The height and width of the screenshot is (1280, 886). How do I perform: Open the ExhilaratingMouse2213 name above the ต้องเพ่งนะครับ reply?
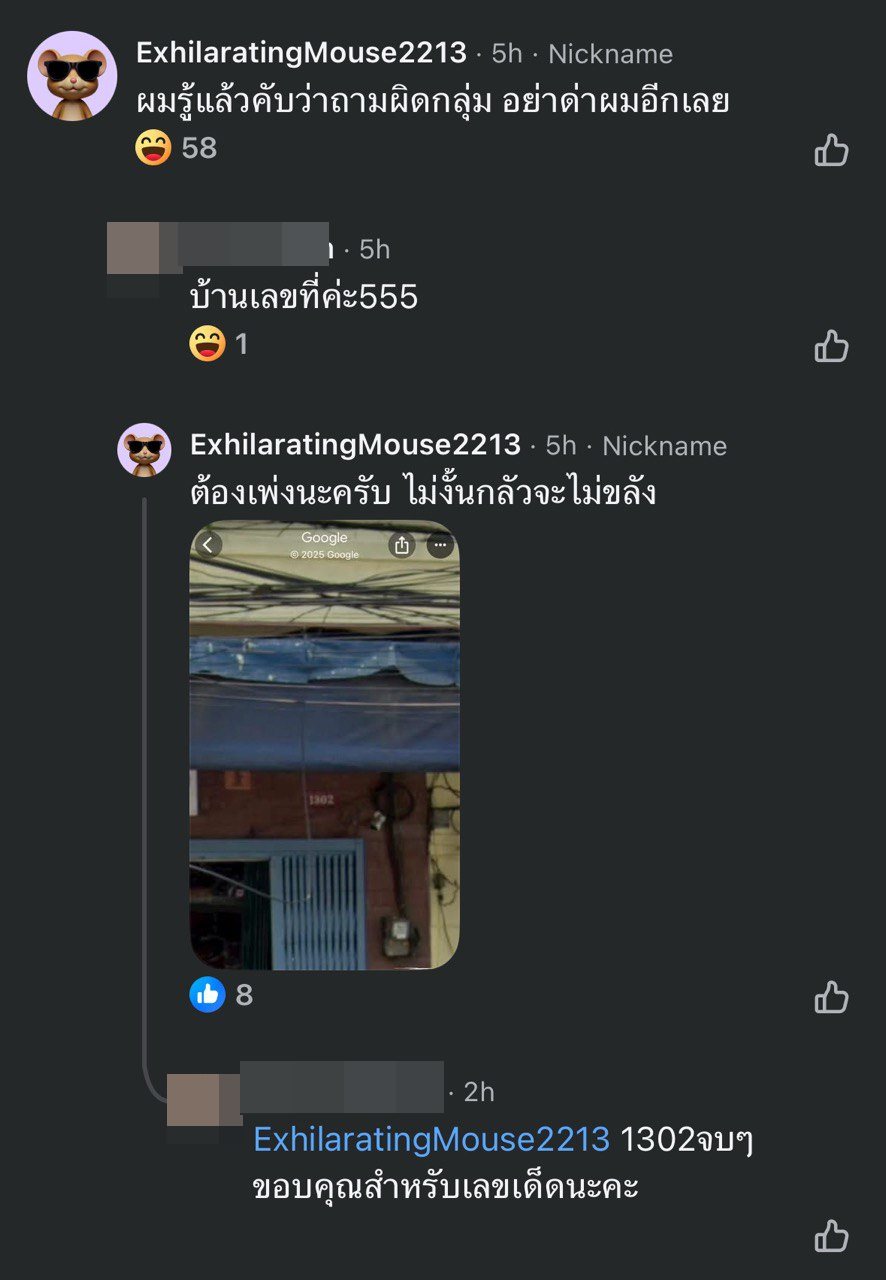pos(355,445)
